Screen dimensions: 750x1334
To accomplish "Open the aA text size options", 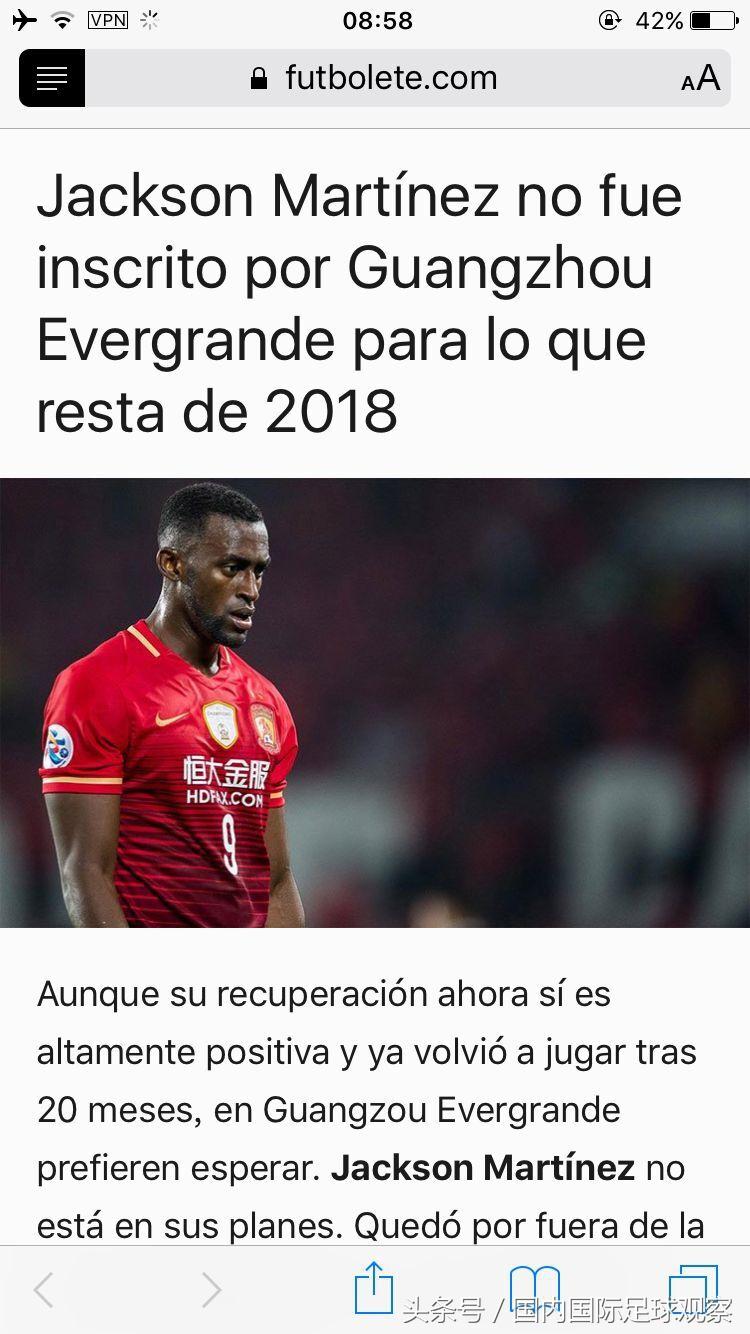I will tap(700, 79).
